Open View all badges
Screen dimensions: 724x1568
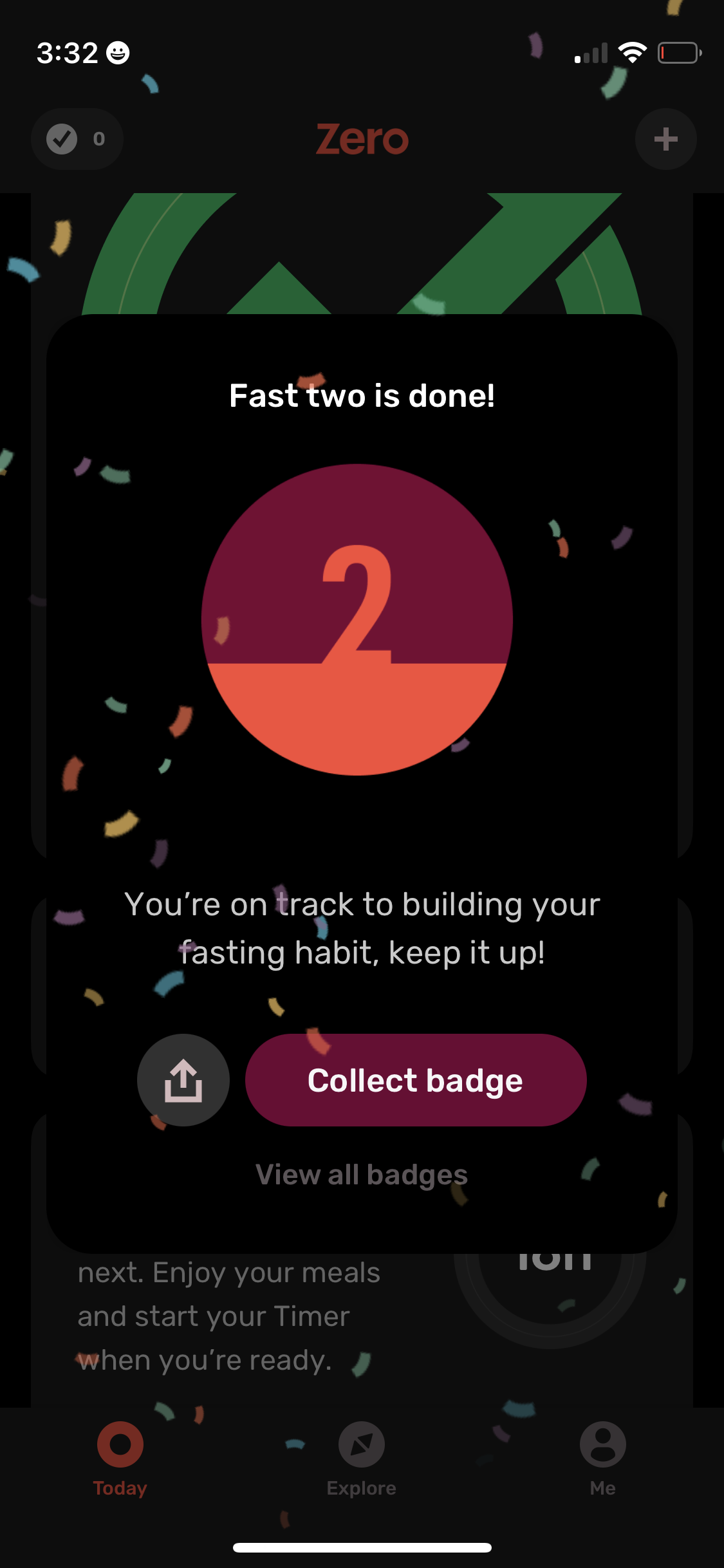(362, 1174)
